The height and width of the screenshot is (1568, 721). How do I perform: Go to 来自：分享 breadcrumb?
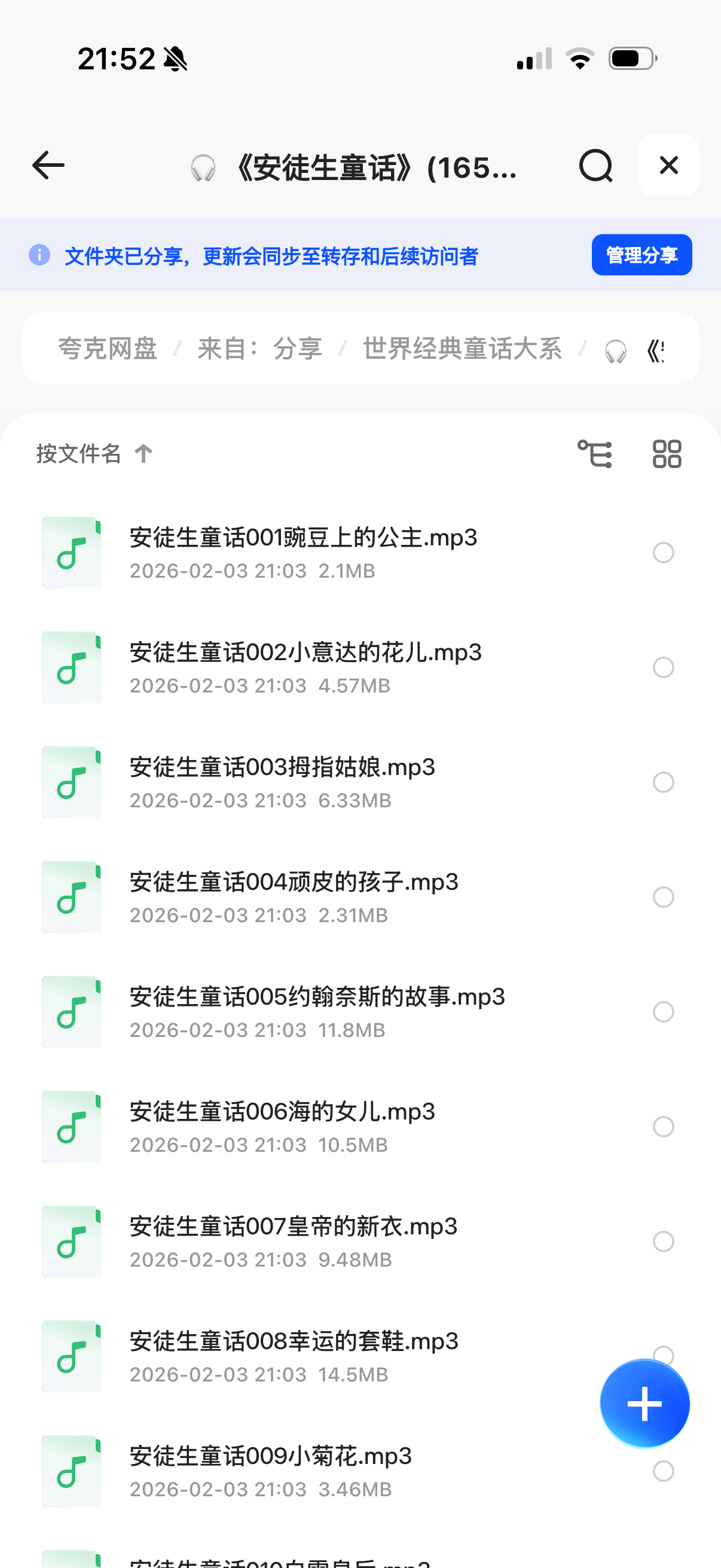(x=260, y=349)
